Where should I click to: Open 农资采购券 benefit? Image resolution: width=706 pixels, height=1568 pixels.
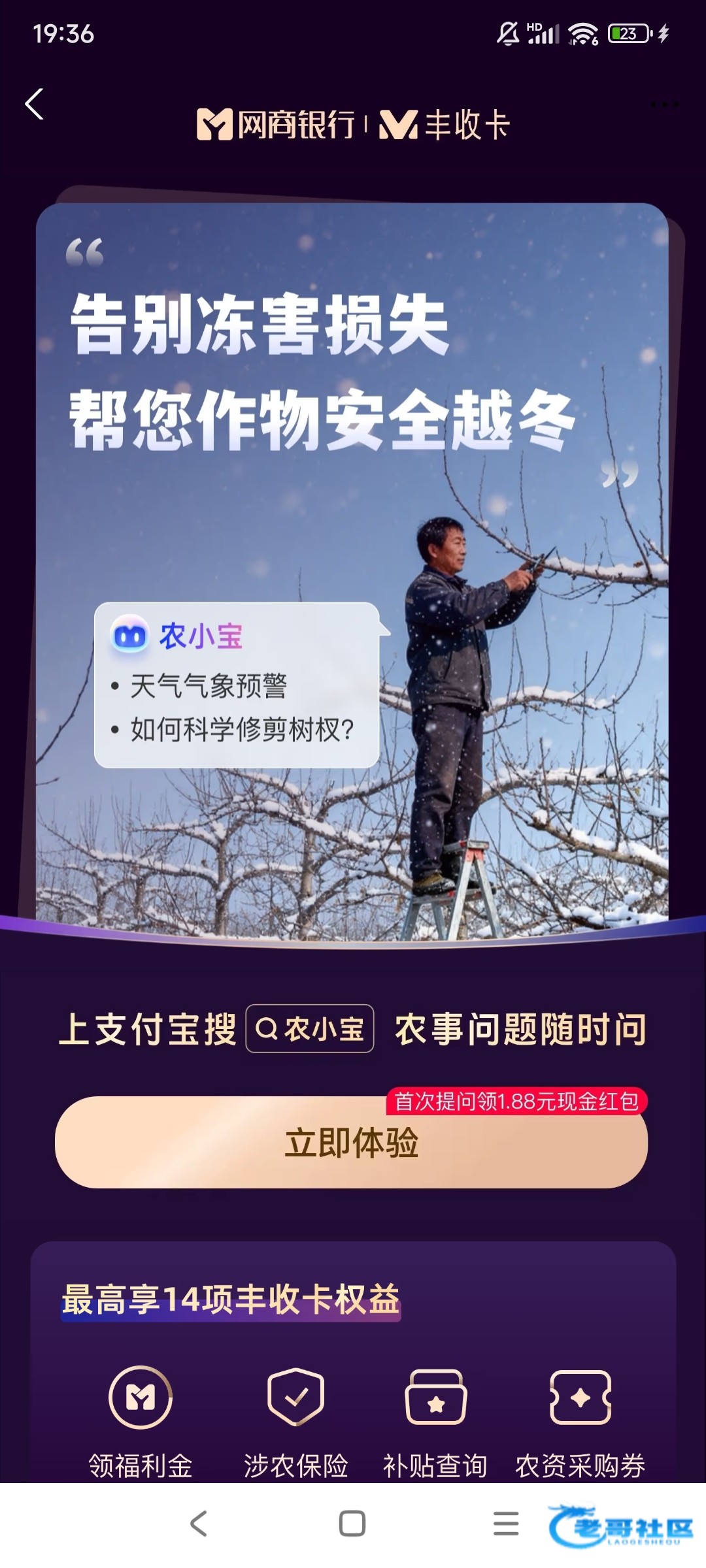pyautogui.click(x=580, y=1418)
